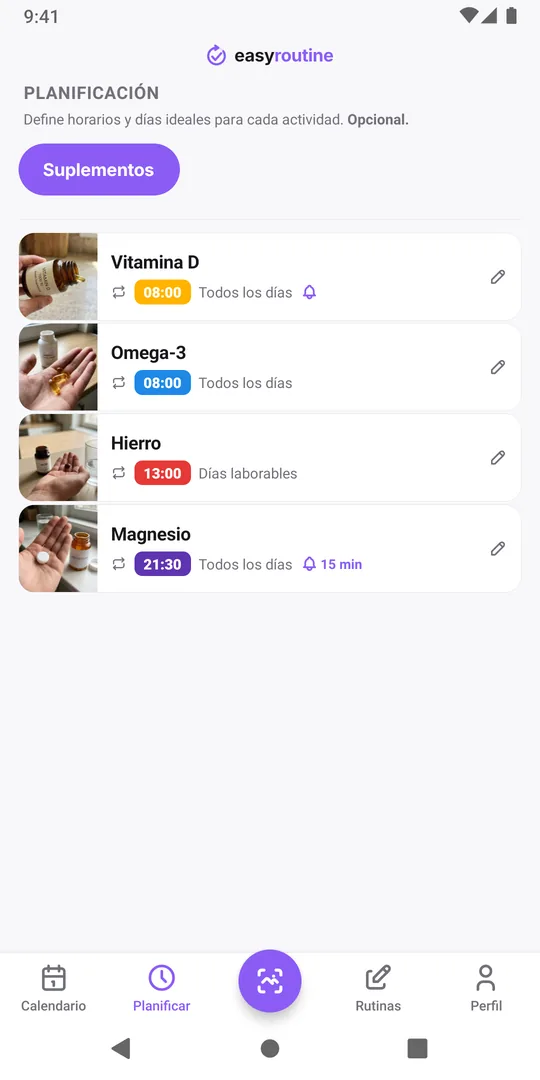Edit the Magnesio schedule
The image size is (540, 1080).
click(x=497, y=548)
